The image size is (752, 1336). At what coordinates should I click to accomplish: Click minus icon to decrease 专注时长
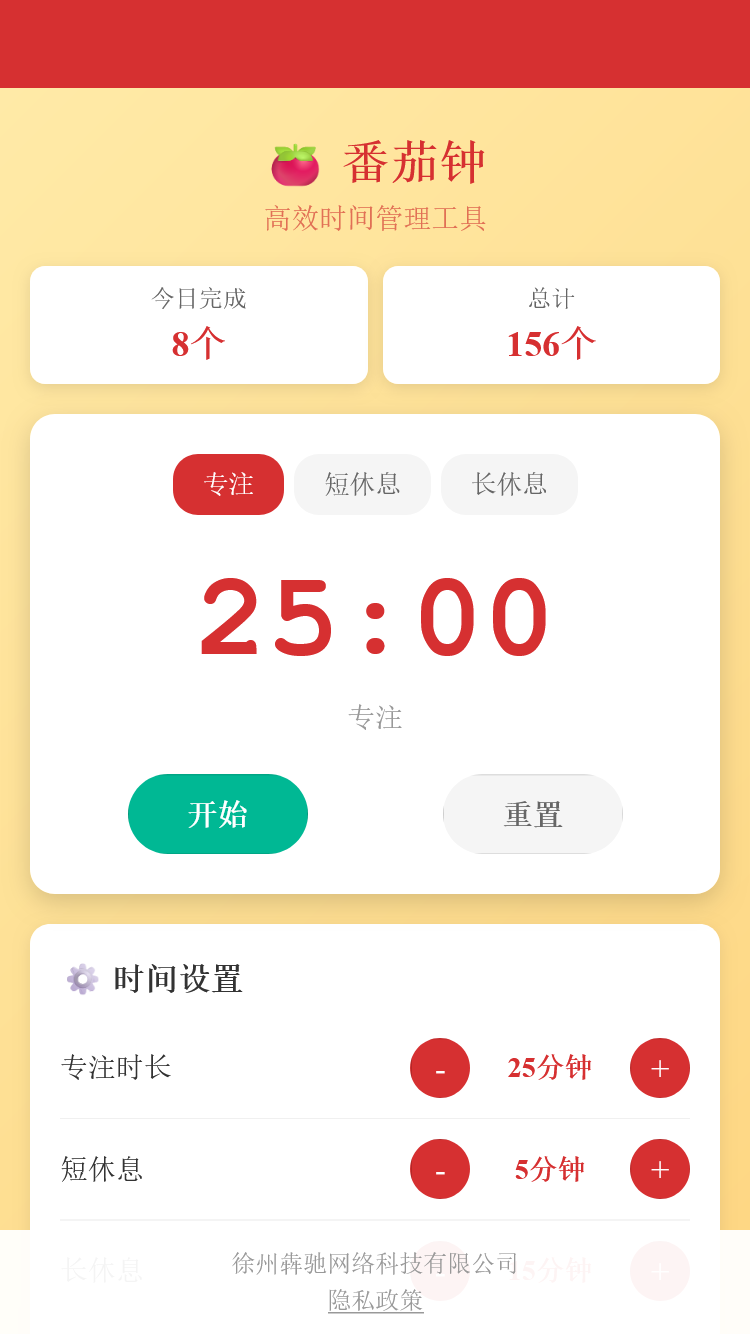[x=440, y=1068]
